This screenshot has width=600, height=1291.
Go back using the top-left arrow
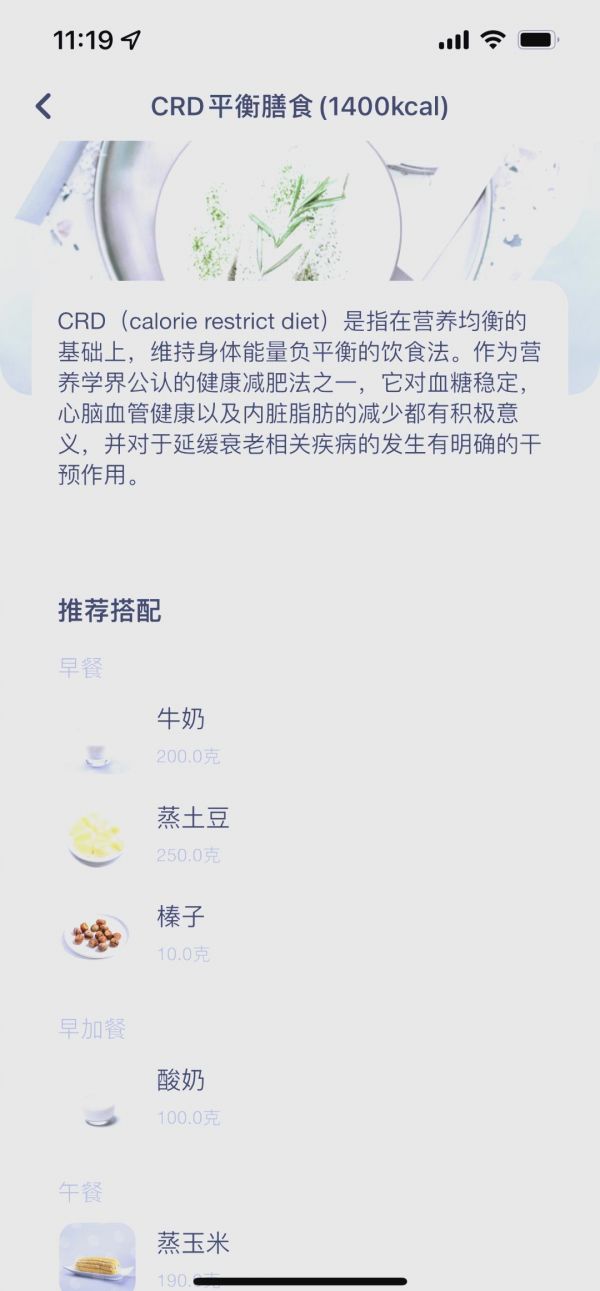43,106
